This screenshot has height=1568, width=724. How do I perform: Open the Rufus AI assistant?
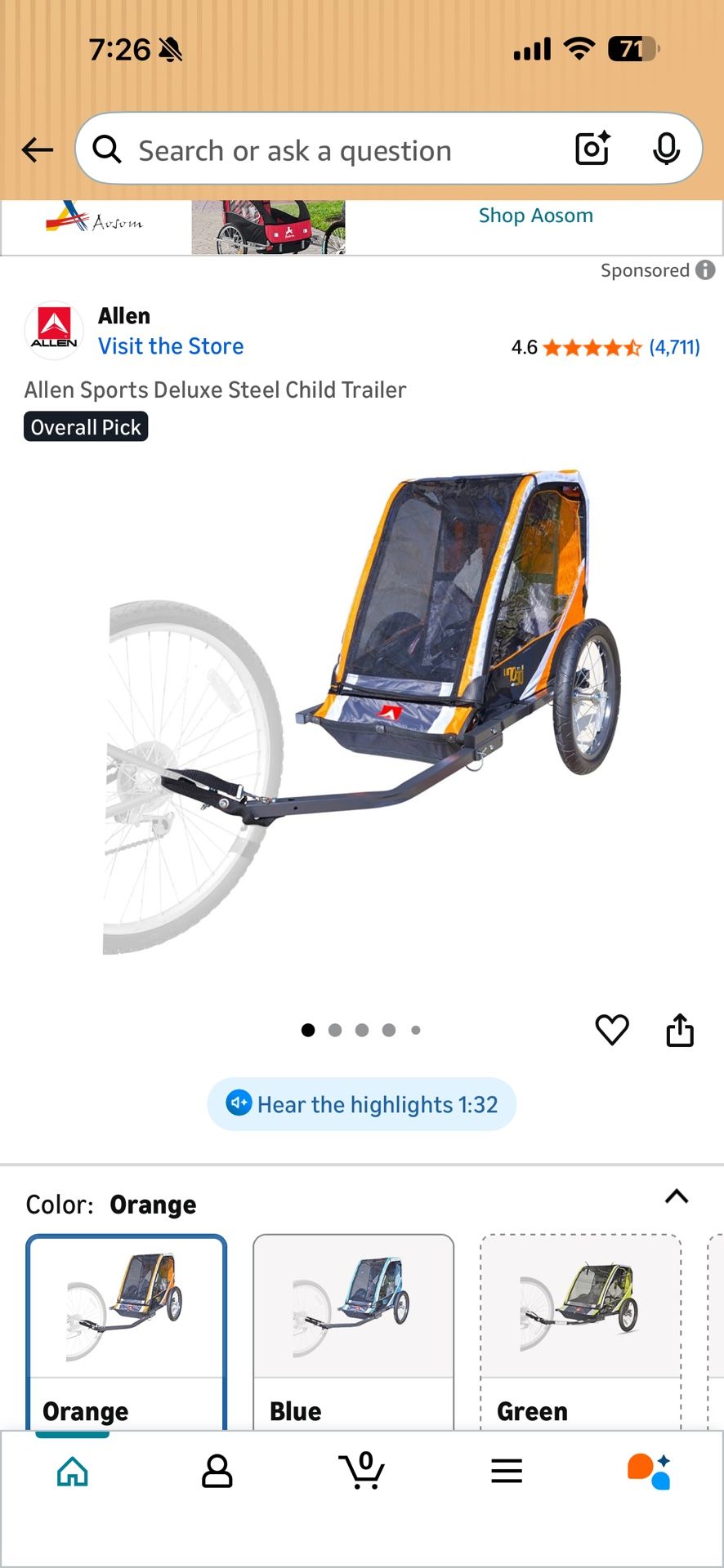(x=650, y=1471)
